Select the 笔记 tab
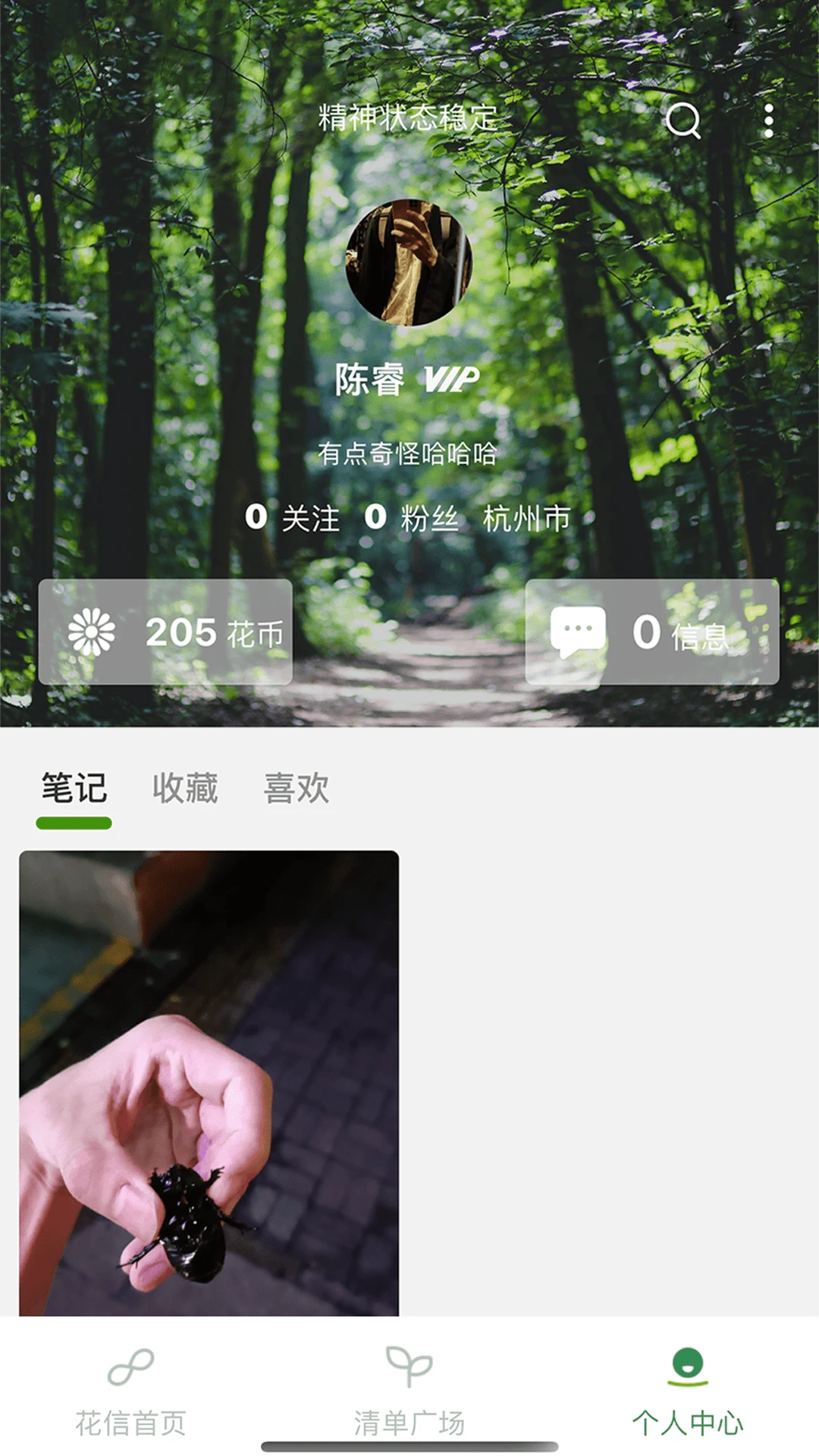The width and height of the screenshot is (819, 1456). click(74, 789)
